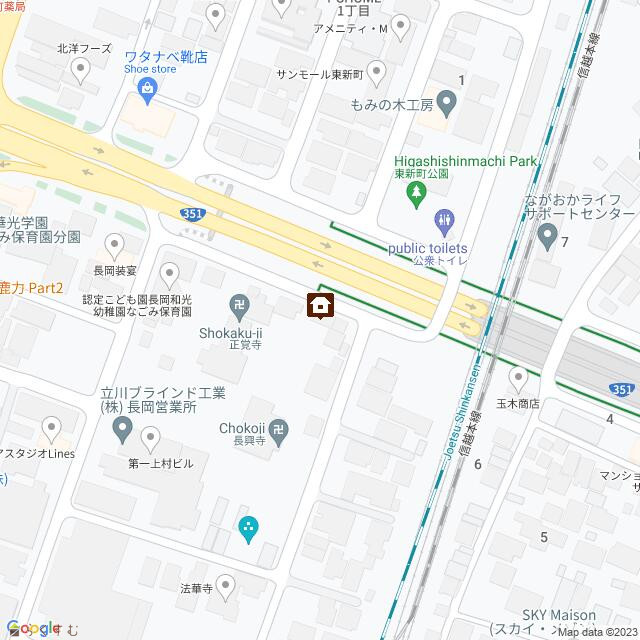
Task: Tap the brown home marker on map
Action: coord(320,305)
